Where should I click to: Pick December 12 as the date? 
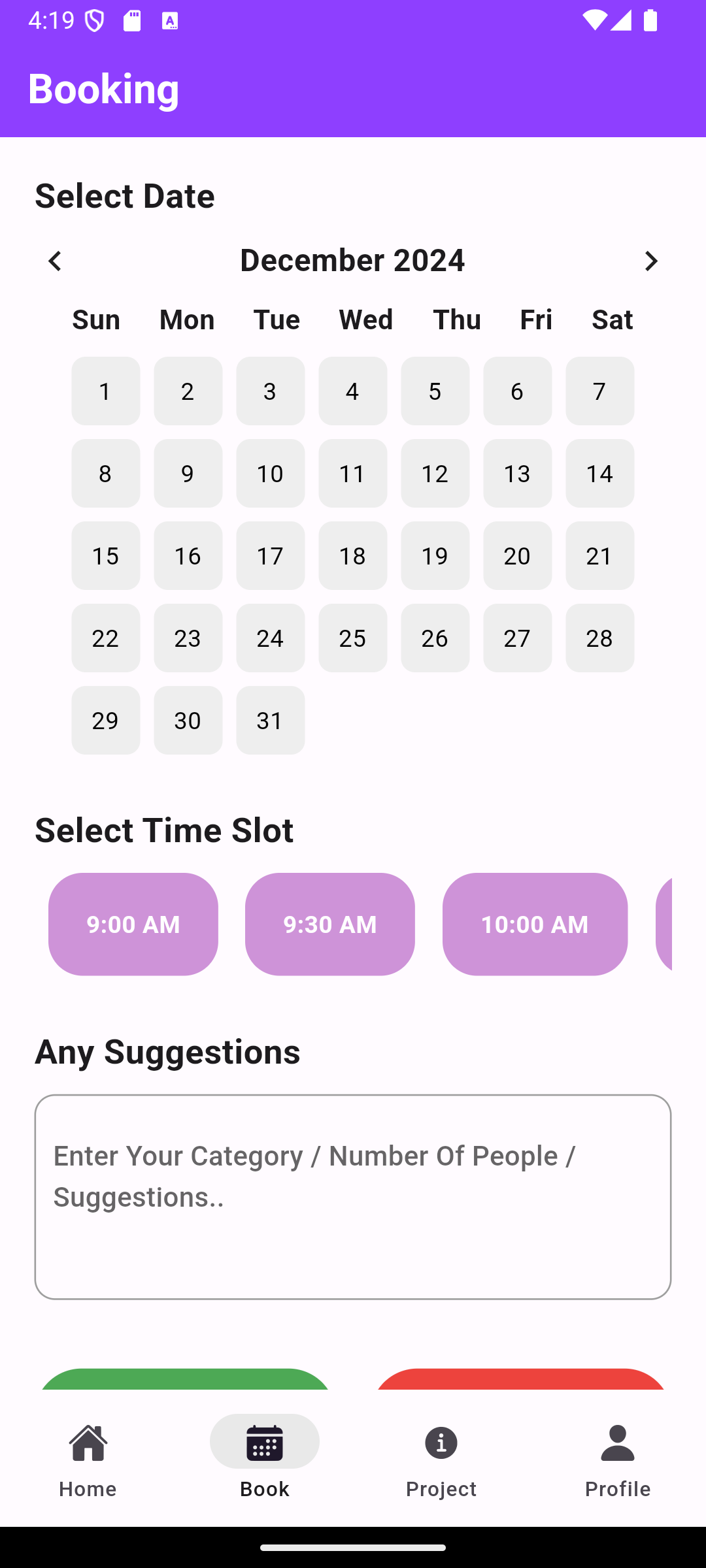(x=435, y=473)
